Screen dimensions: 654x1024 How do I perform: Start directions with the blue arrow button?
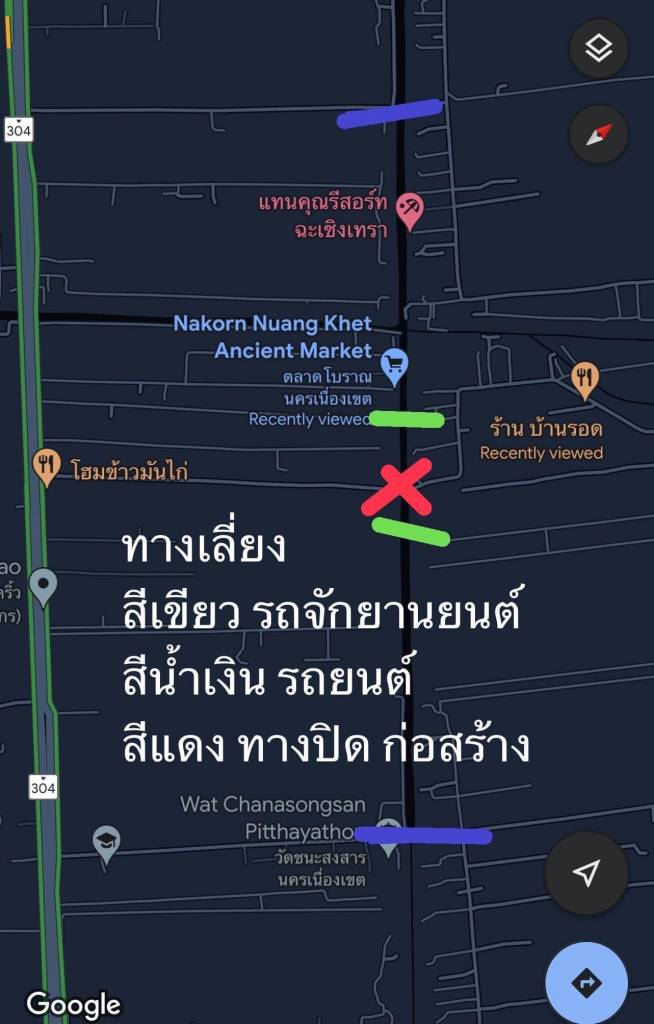click(586, 983)
